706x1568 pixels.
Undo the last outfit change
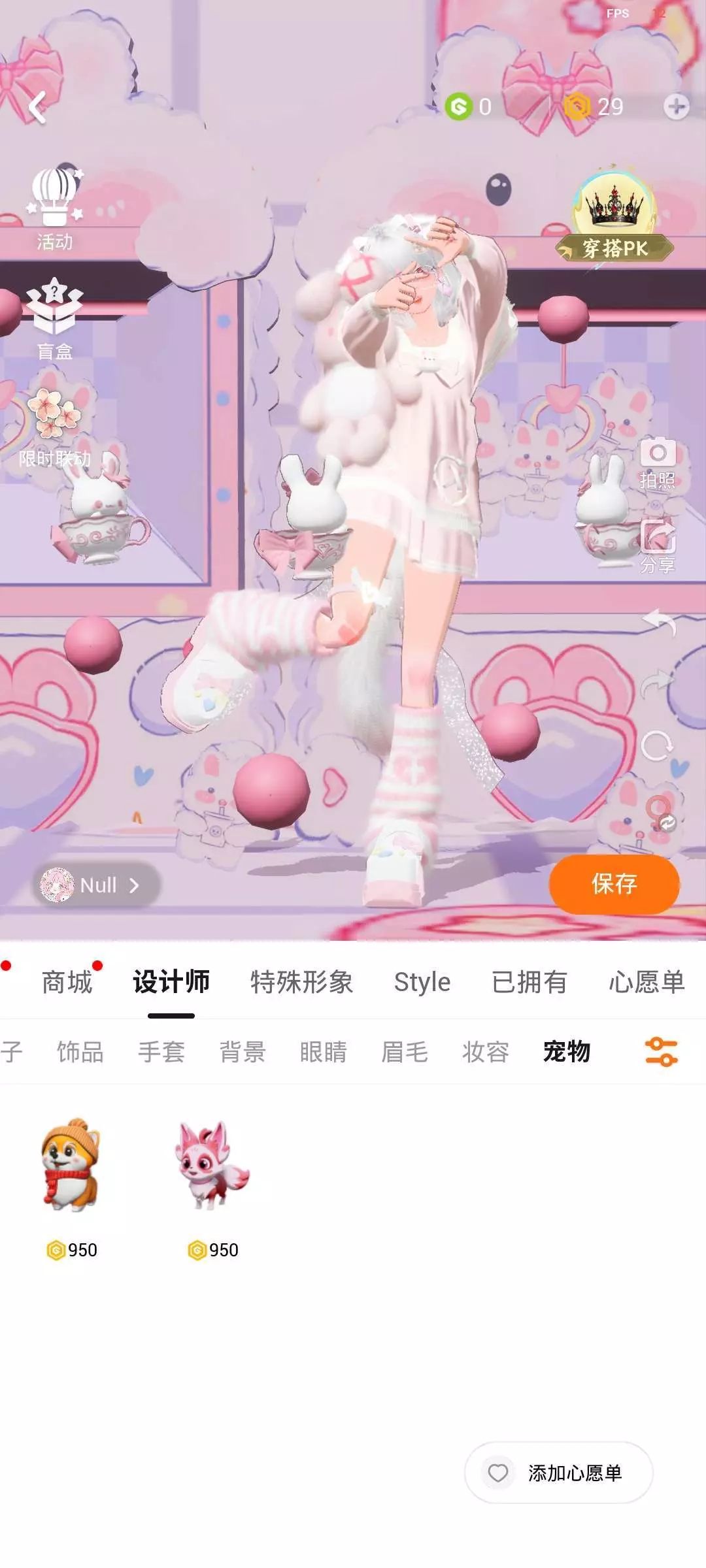pos(659,622)
